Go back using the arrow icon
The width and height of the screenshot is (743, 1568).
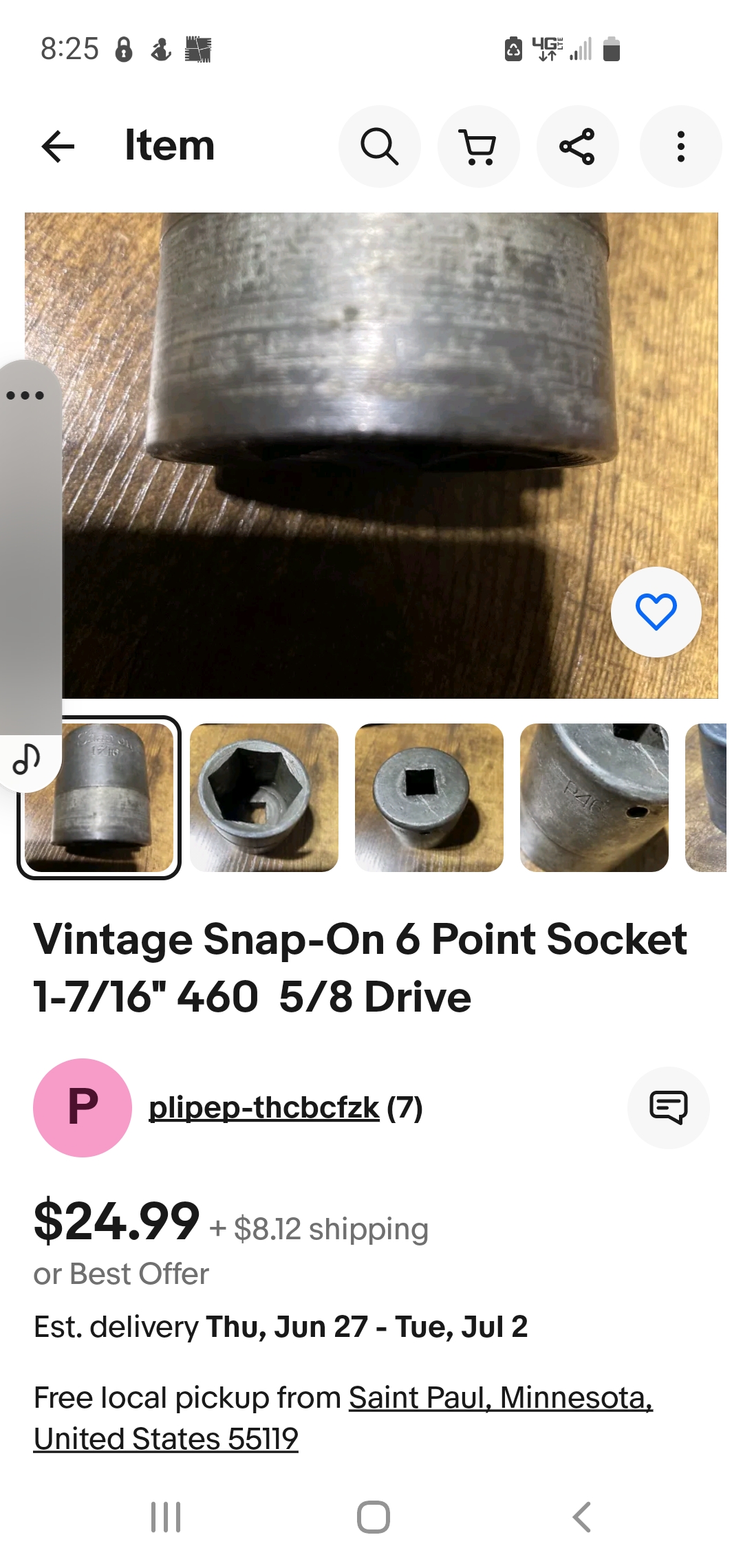point(58,146)
